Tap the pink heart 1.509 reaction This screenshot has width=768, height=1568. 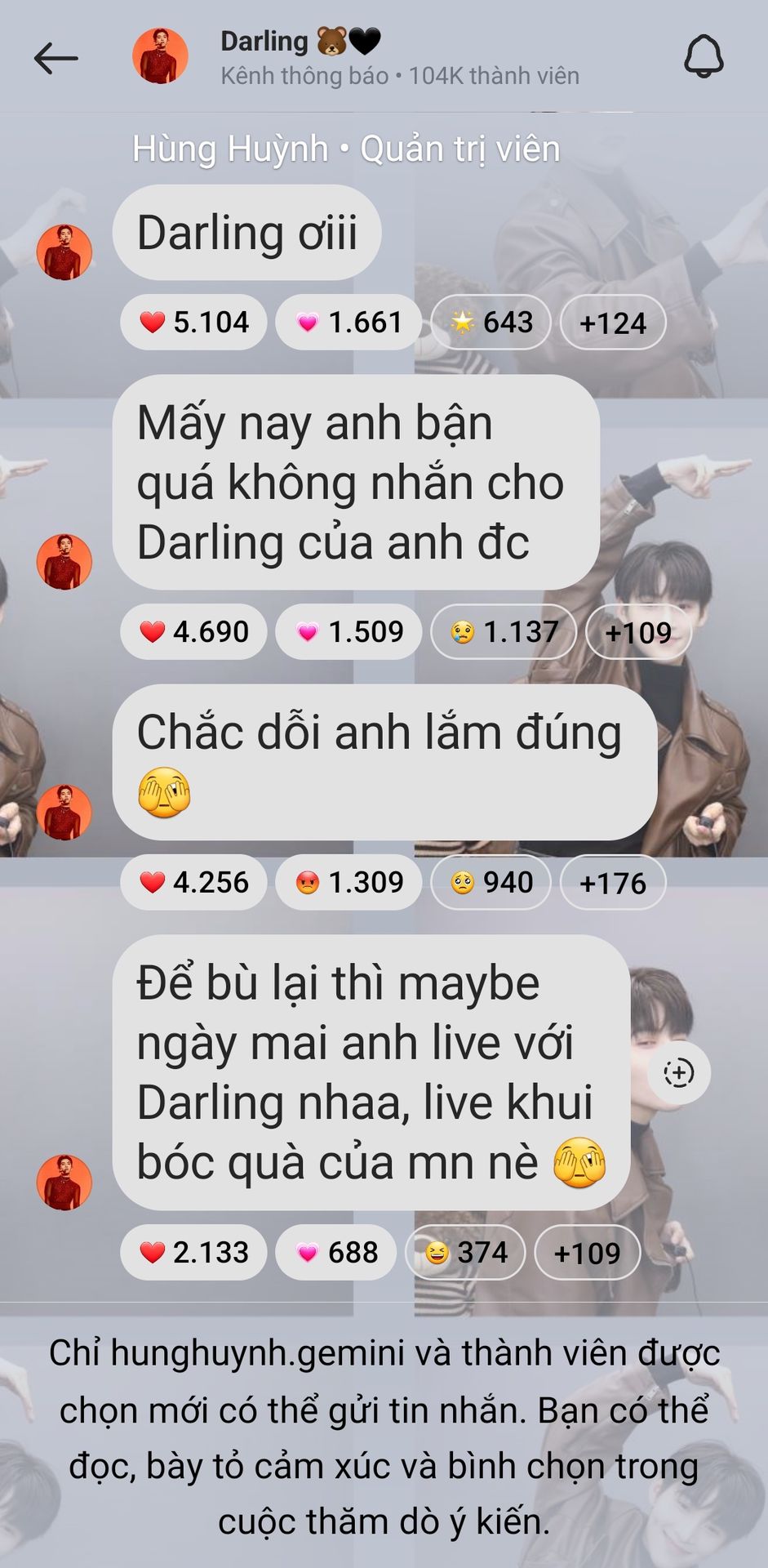point(348,631)
